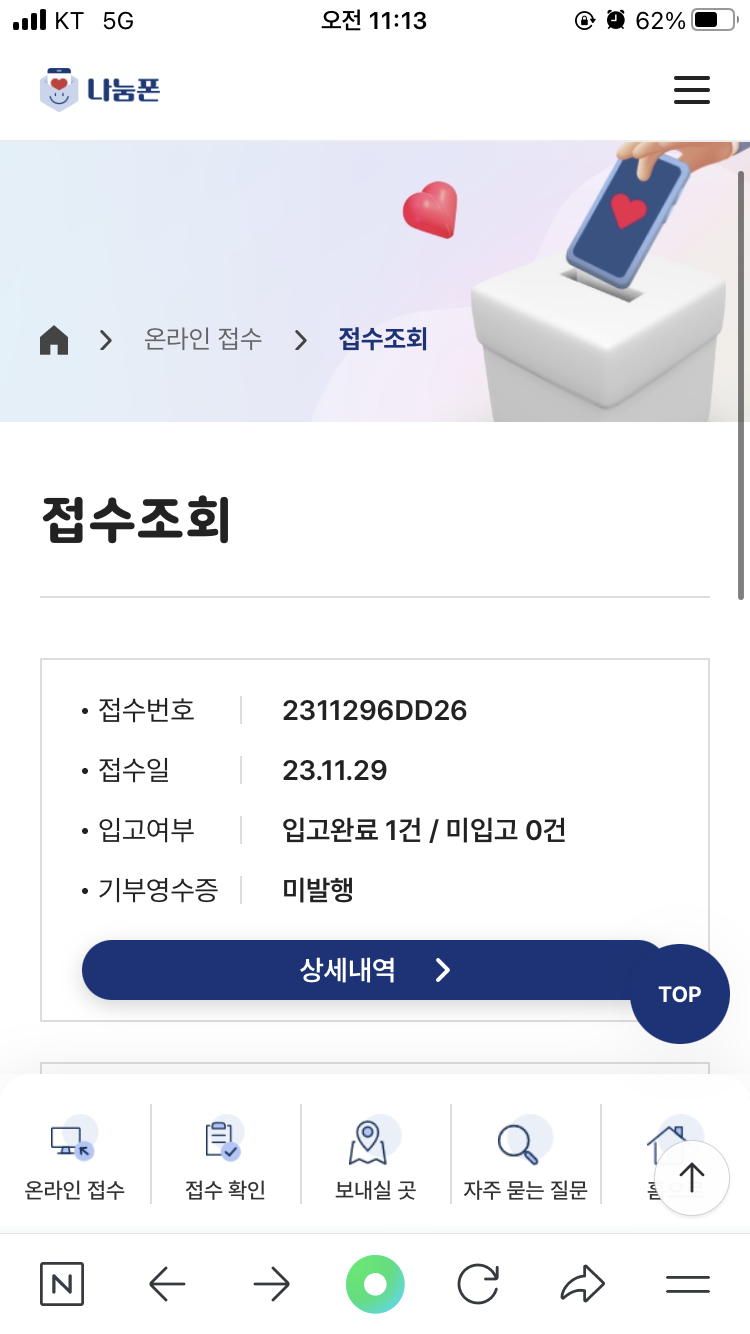Image resolution: width=750 pixels, height=1334 pixels.
Task: Open 보내실 곳 in quick menu
Action: pos(375,1160)
